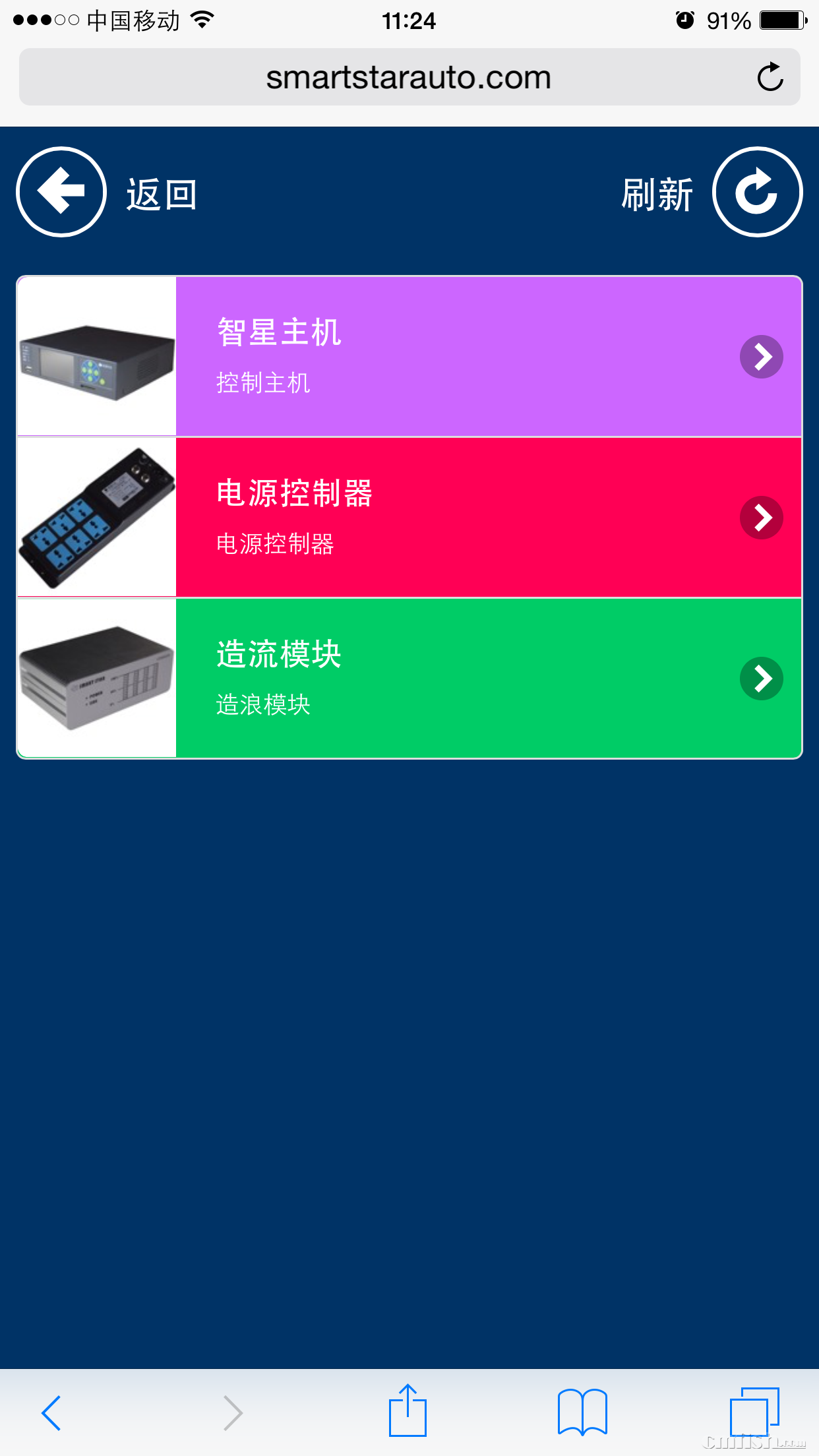Tap the smartstarauto.com address bar

click(x=408, y=77)
